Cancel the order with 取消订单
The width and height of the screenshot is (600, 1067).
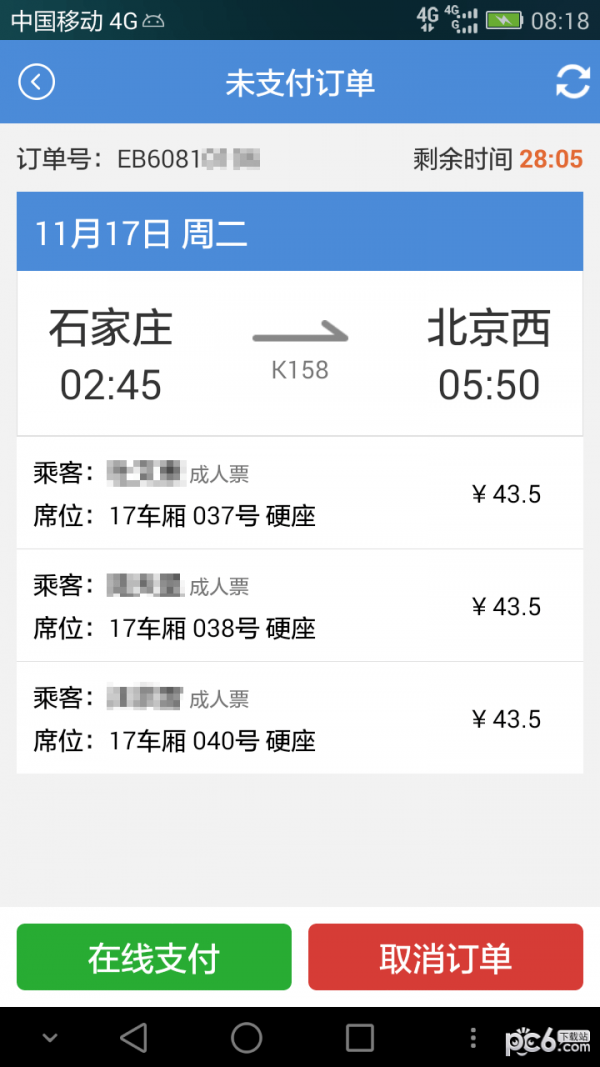pyautogui.click(x=446, y=957)
